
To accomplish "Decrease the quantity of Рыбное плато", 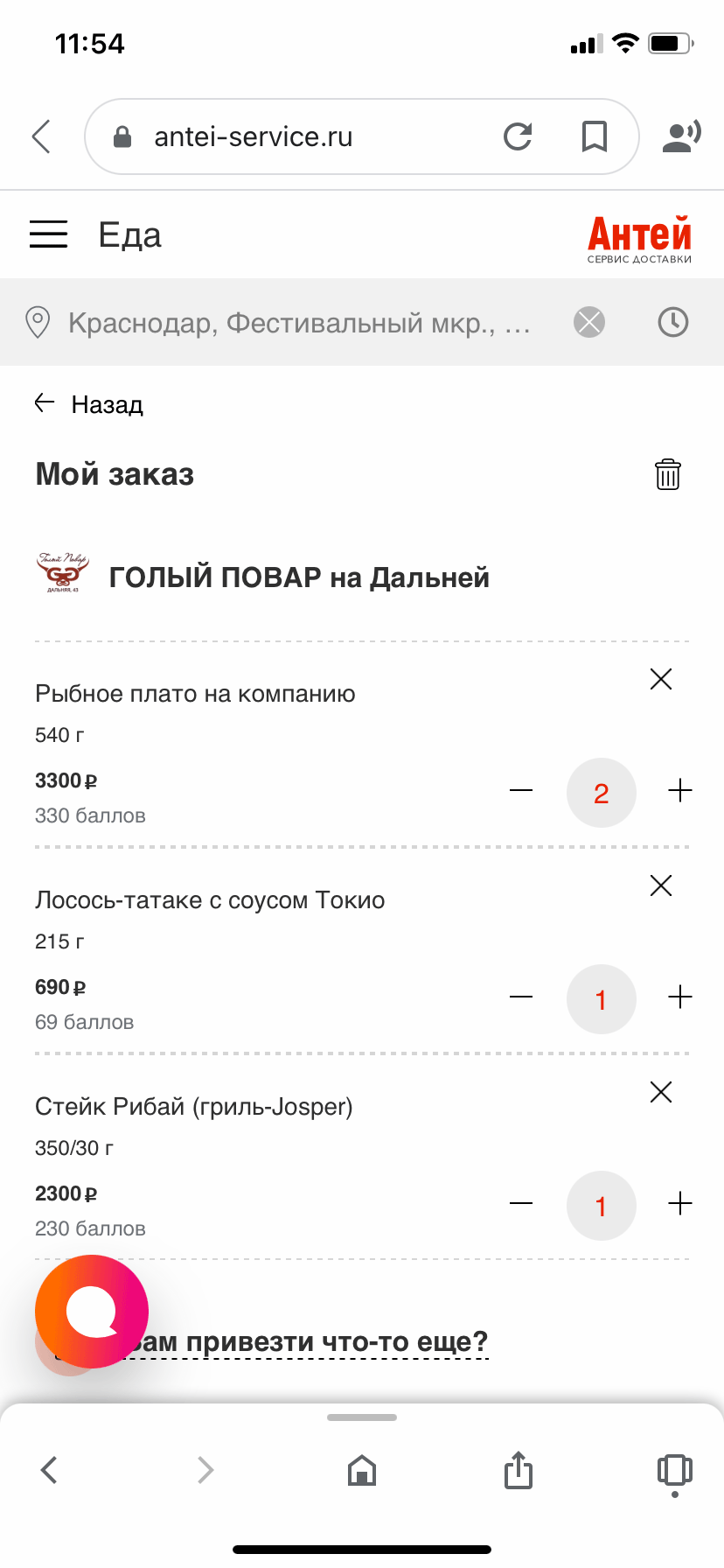I will 521,791.
